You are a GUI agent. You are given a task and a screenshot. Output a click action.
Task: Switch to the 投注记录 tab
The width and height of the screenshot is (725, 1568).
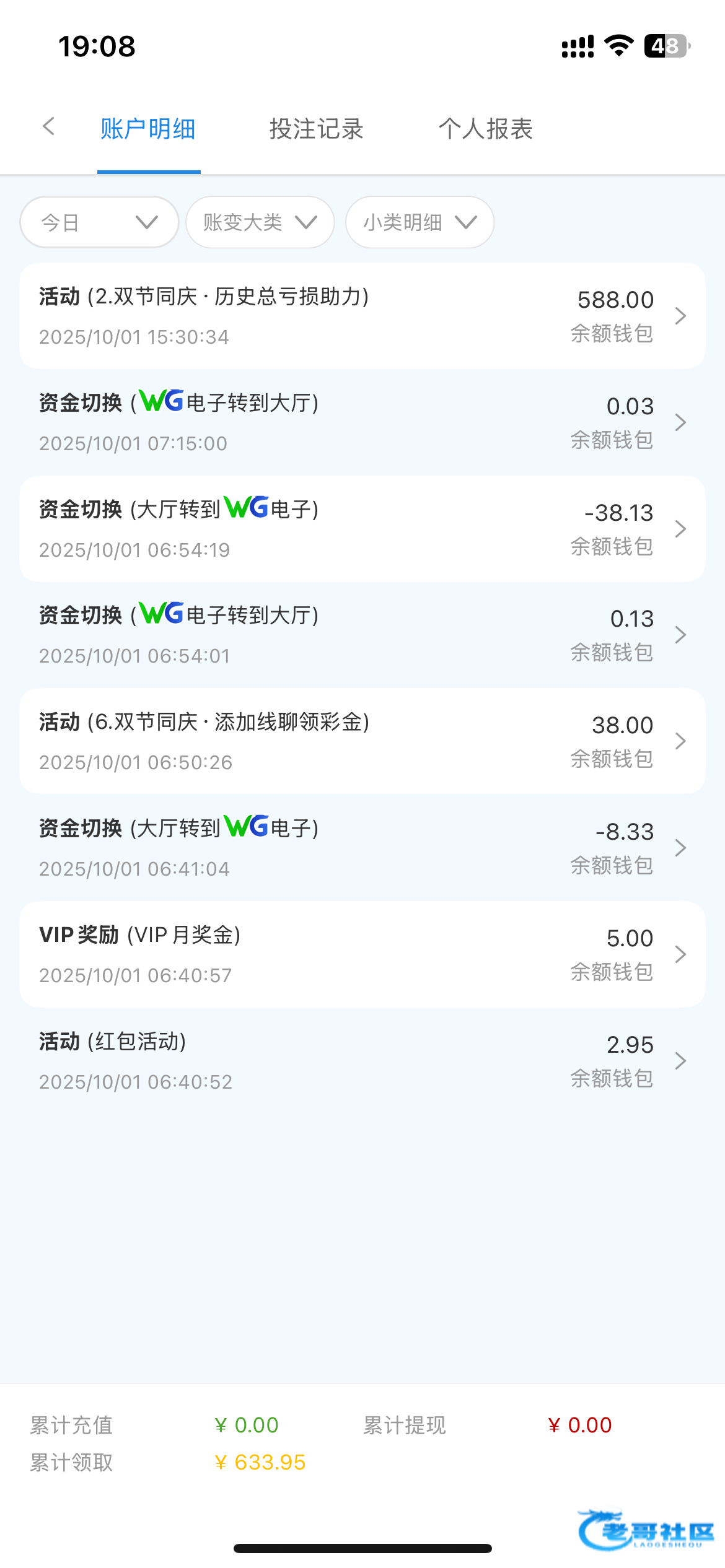click(x=316, y=129)
